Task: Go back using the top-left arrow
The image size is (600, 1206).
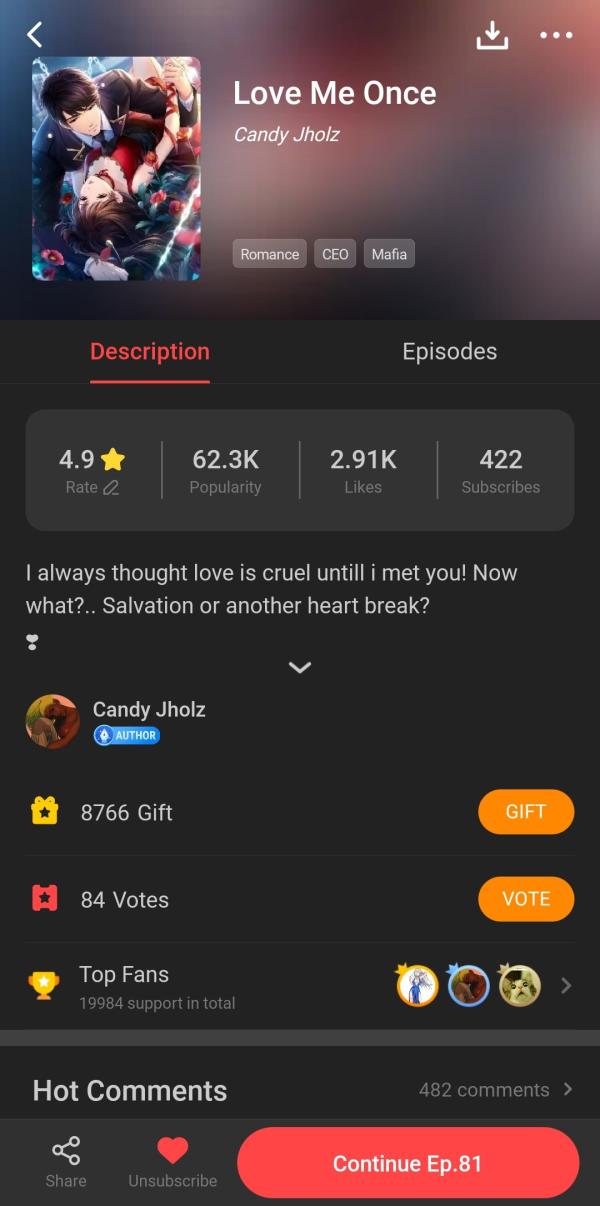Action: point(35,35)
